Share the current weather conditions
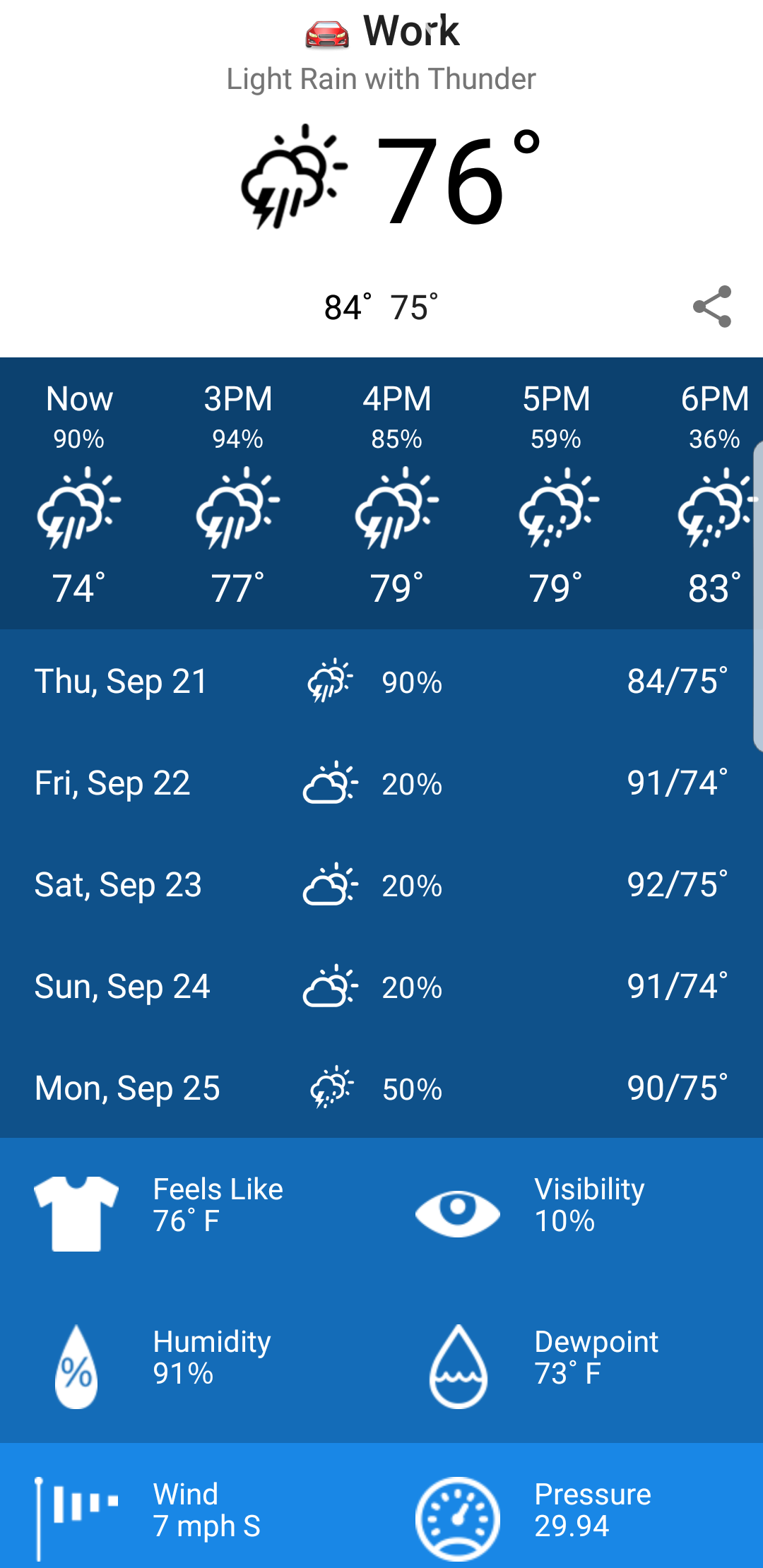 point(711,307)
